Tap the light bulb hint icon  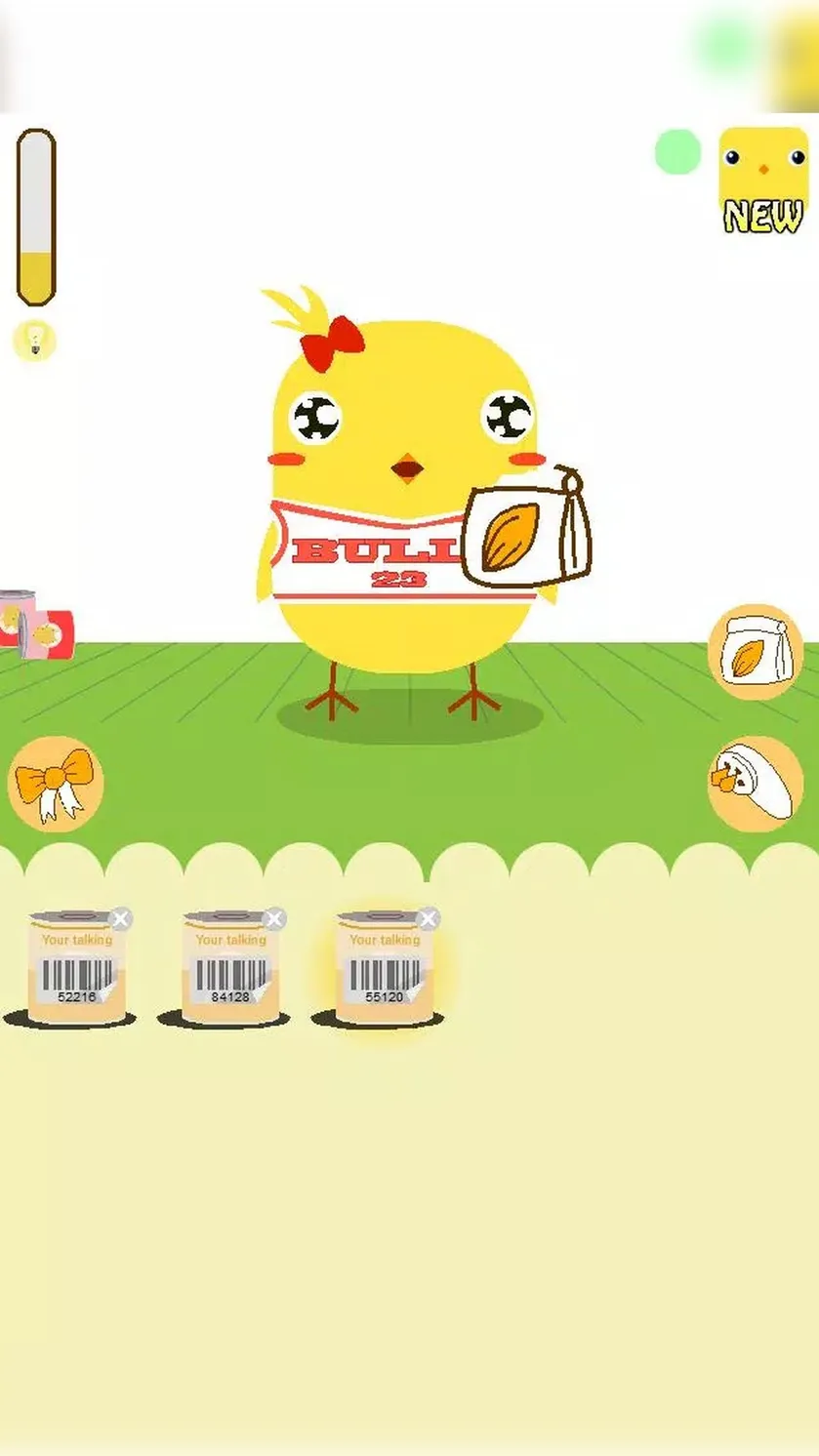coord(35,341)
